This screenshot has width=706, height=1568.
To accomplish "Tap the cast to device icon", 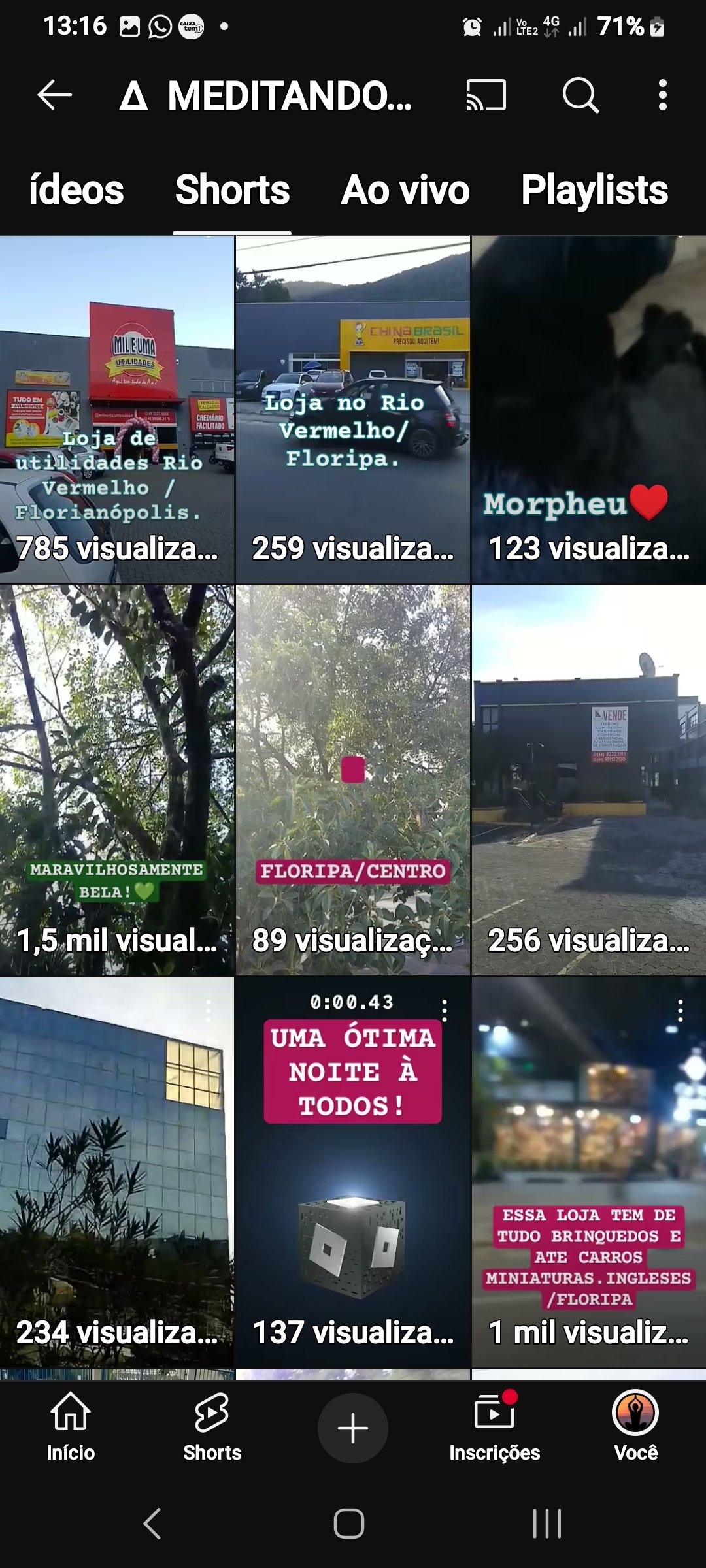I will [486, 95].
